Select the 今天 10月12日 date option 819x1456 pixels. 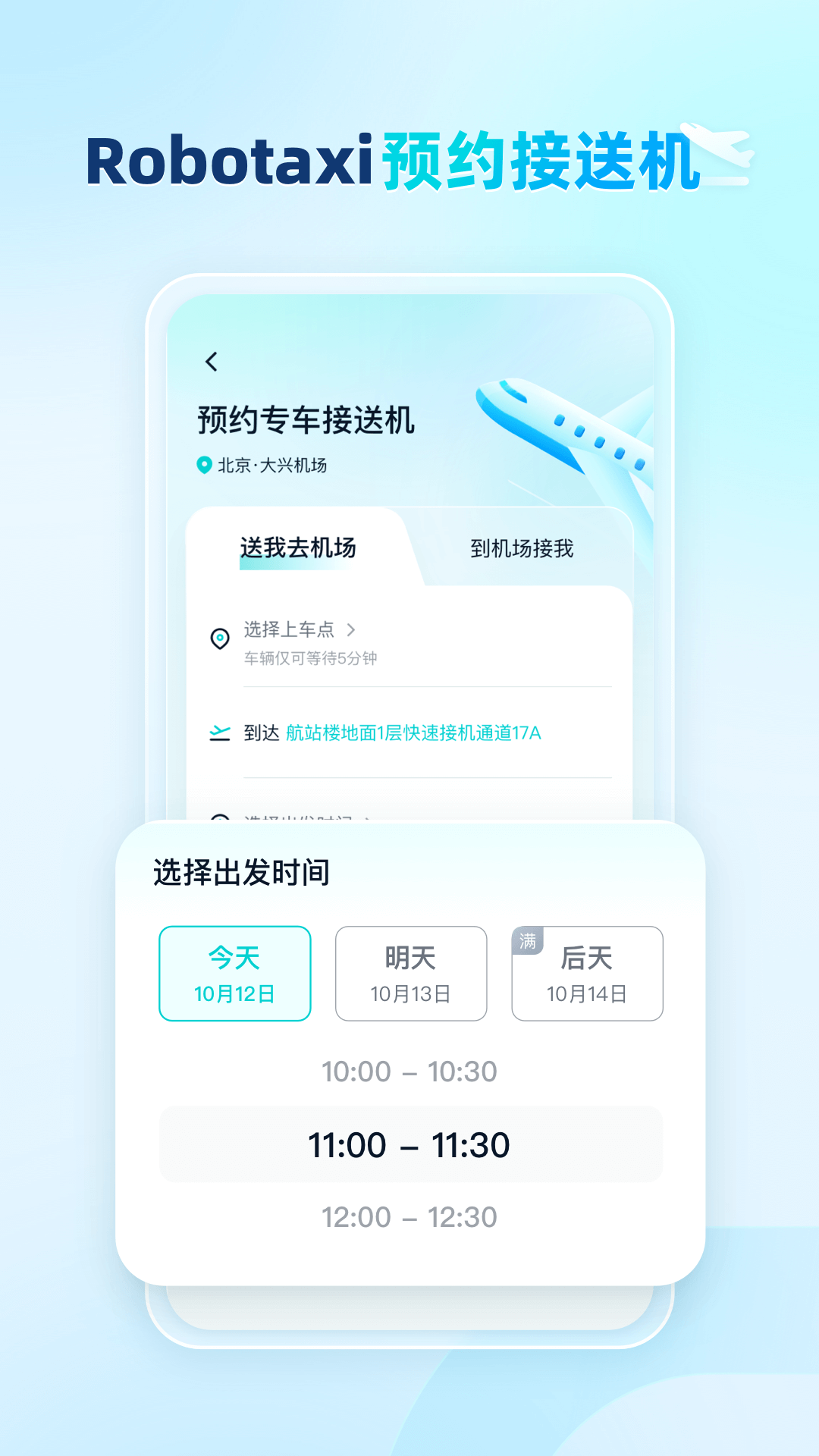(x=235, y=973)
